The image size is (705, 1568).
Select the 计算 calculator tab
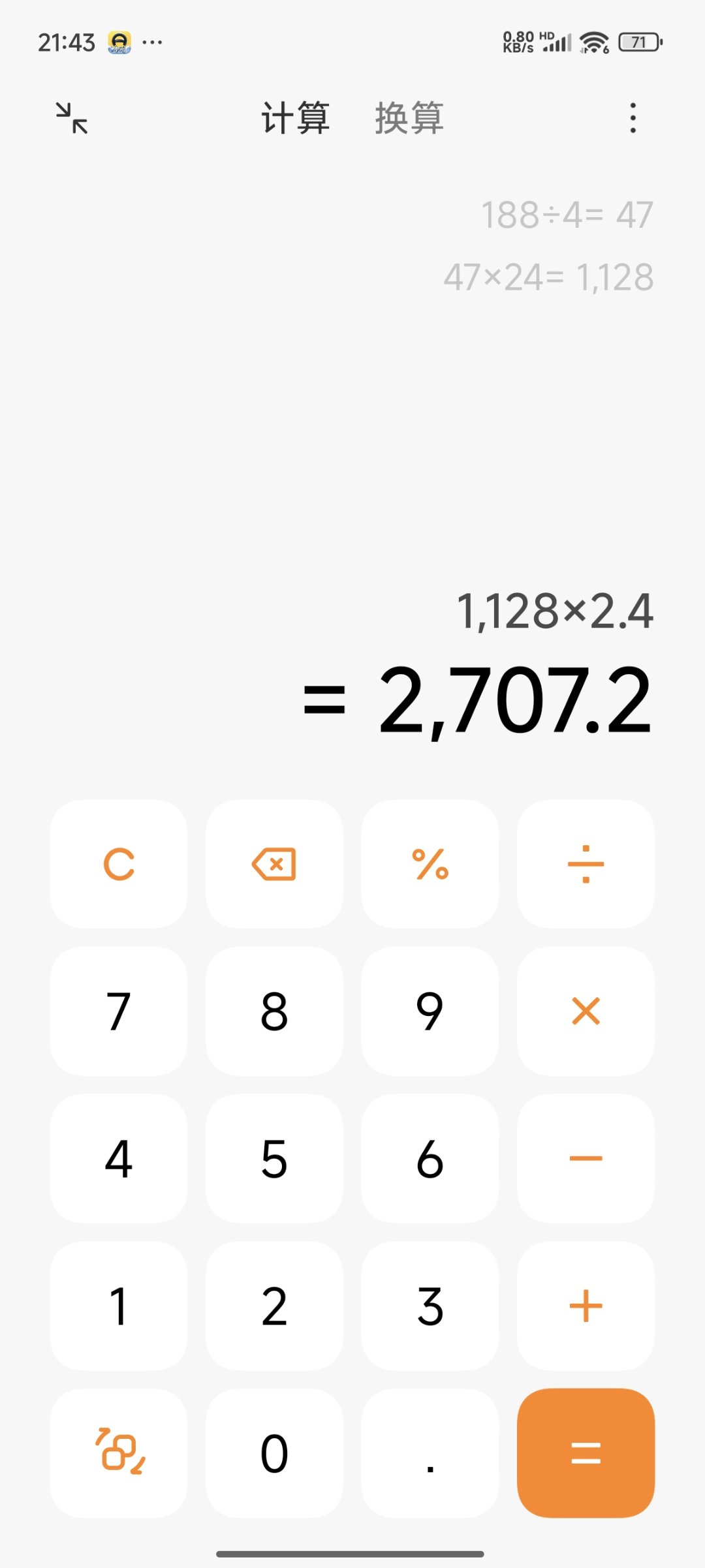pyautogui.click(x=296, y=118)
